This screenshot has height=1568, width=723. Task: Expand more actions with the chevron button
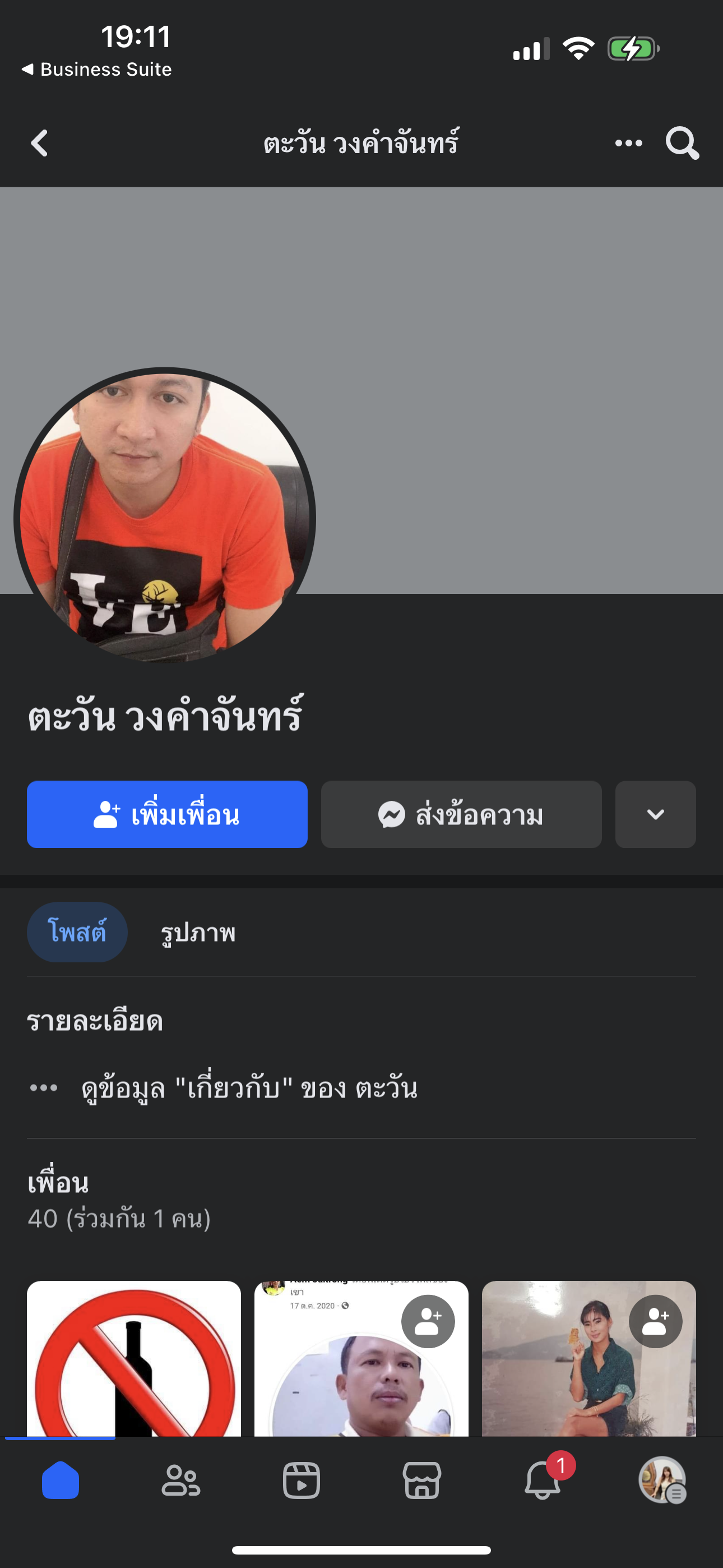tap(655, 814)
